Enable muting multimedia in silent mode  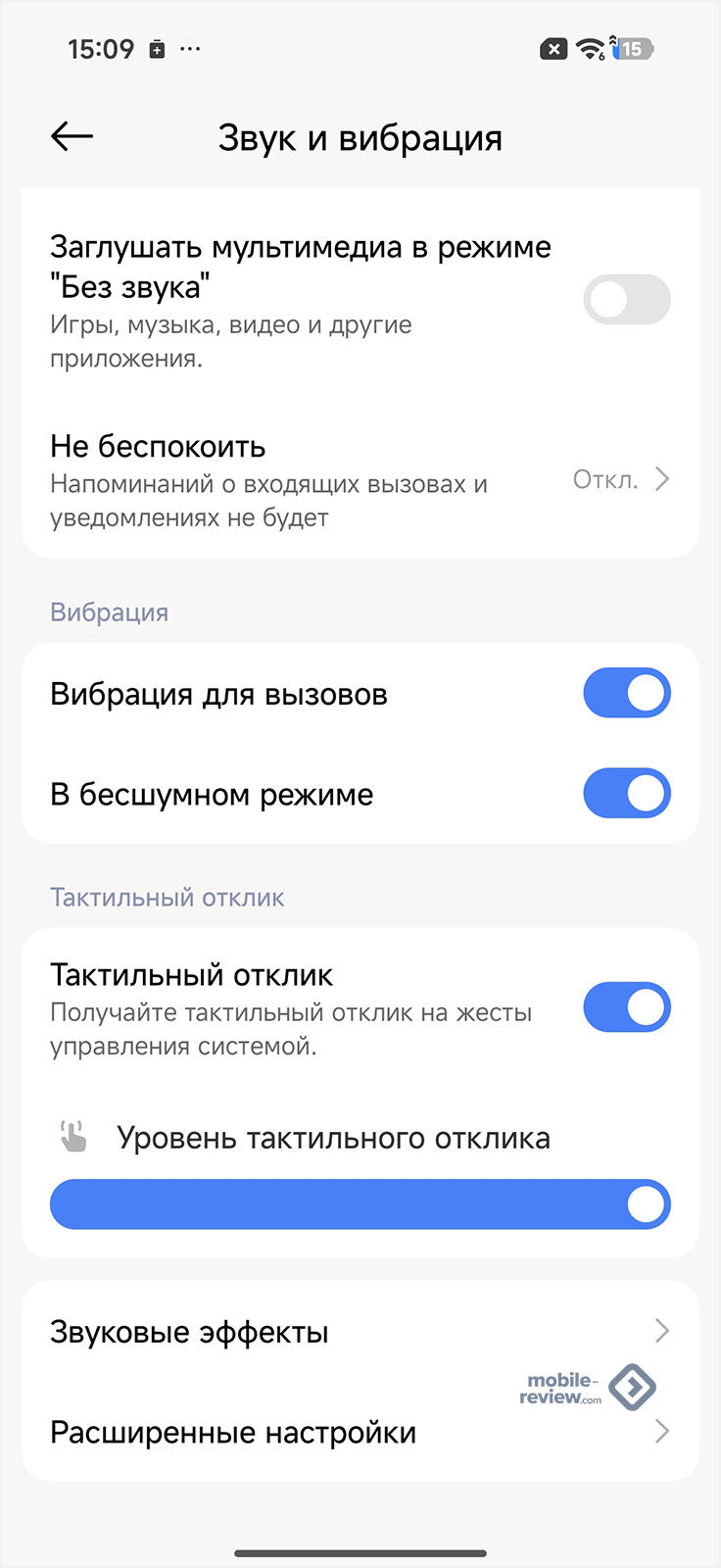626,300
